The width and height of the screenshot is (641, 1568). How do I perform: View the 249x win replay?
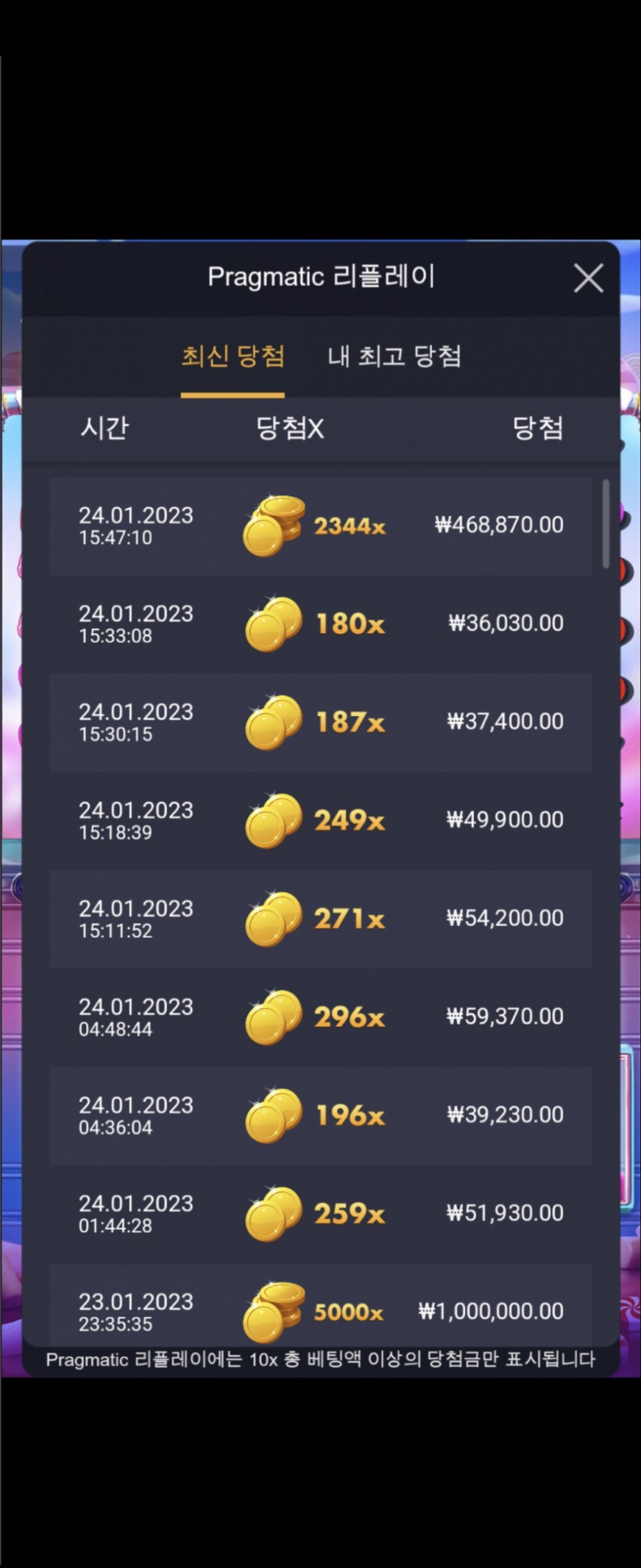(x=321, y=820)
